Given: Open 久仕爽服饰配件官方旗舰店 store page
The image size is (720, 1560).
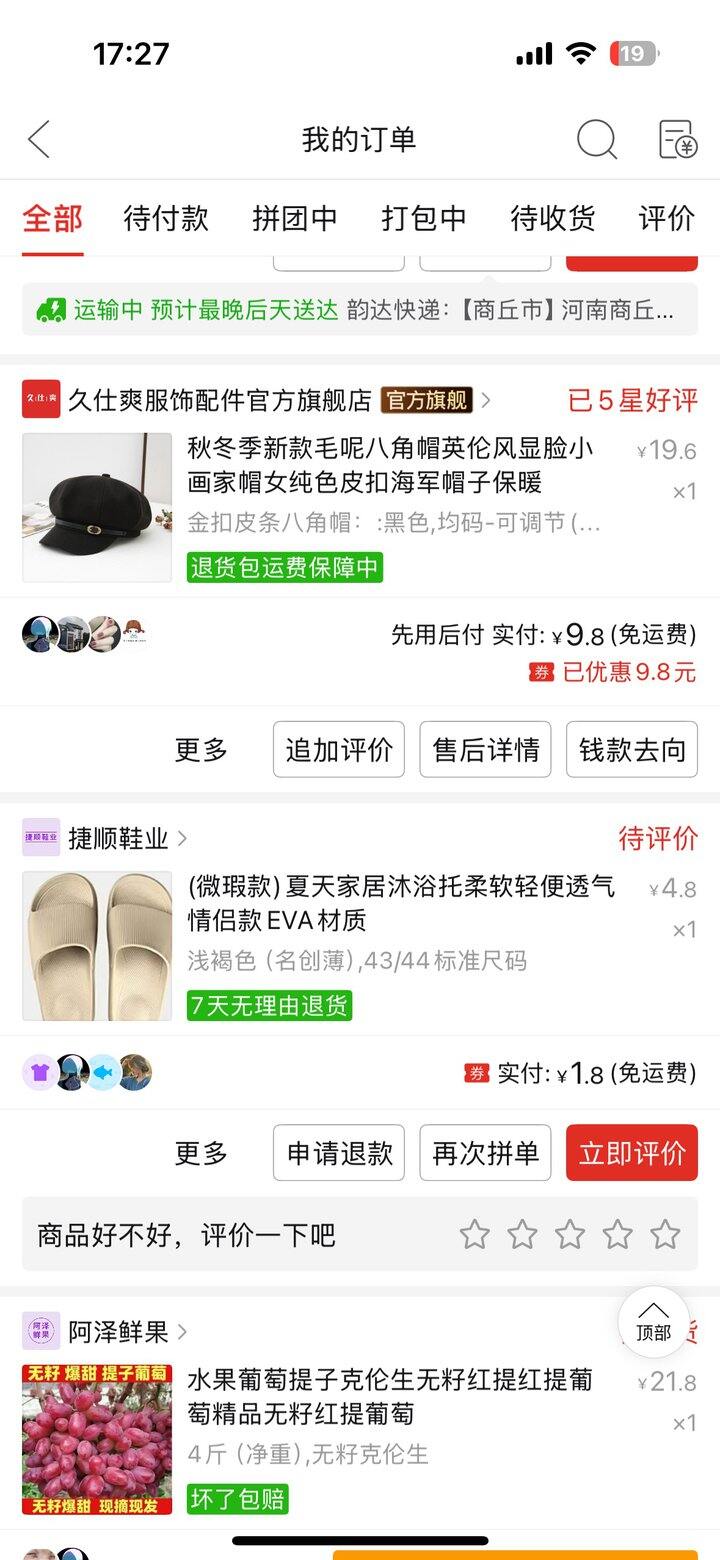Looking at the screenshot, I should coord(220,401).
